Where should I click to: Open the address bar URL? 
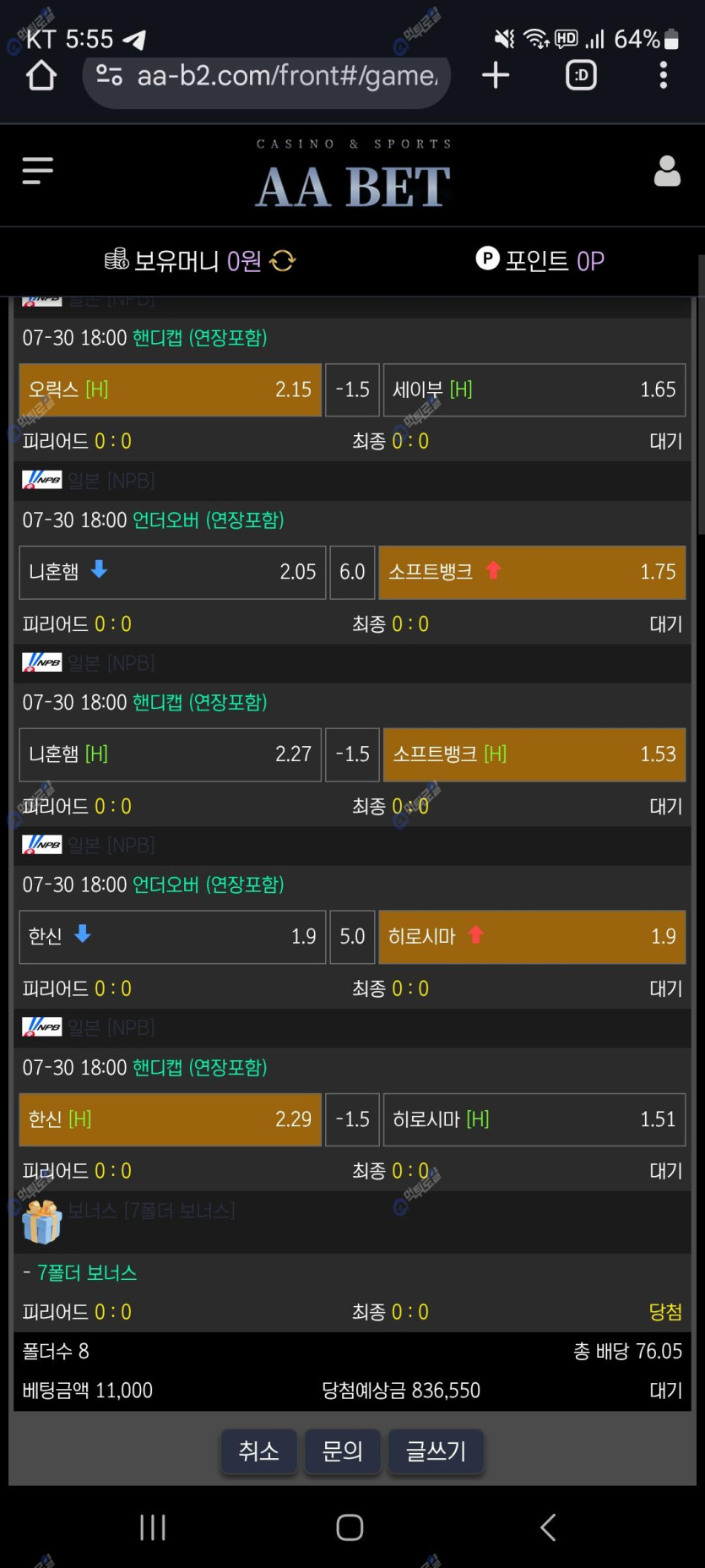(x=267, y=76)
